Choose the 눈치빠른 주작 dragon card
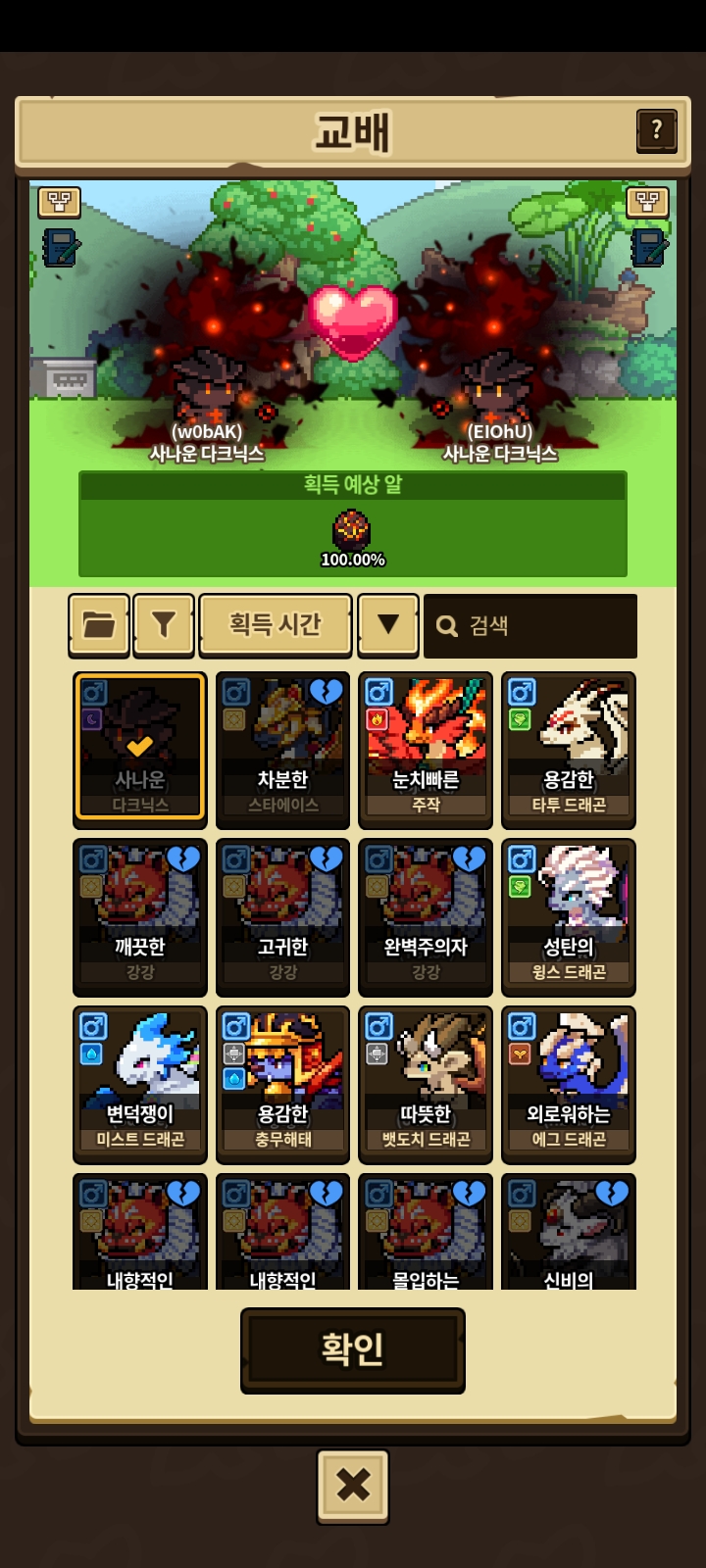706x1568 pixels. (426, 749)
